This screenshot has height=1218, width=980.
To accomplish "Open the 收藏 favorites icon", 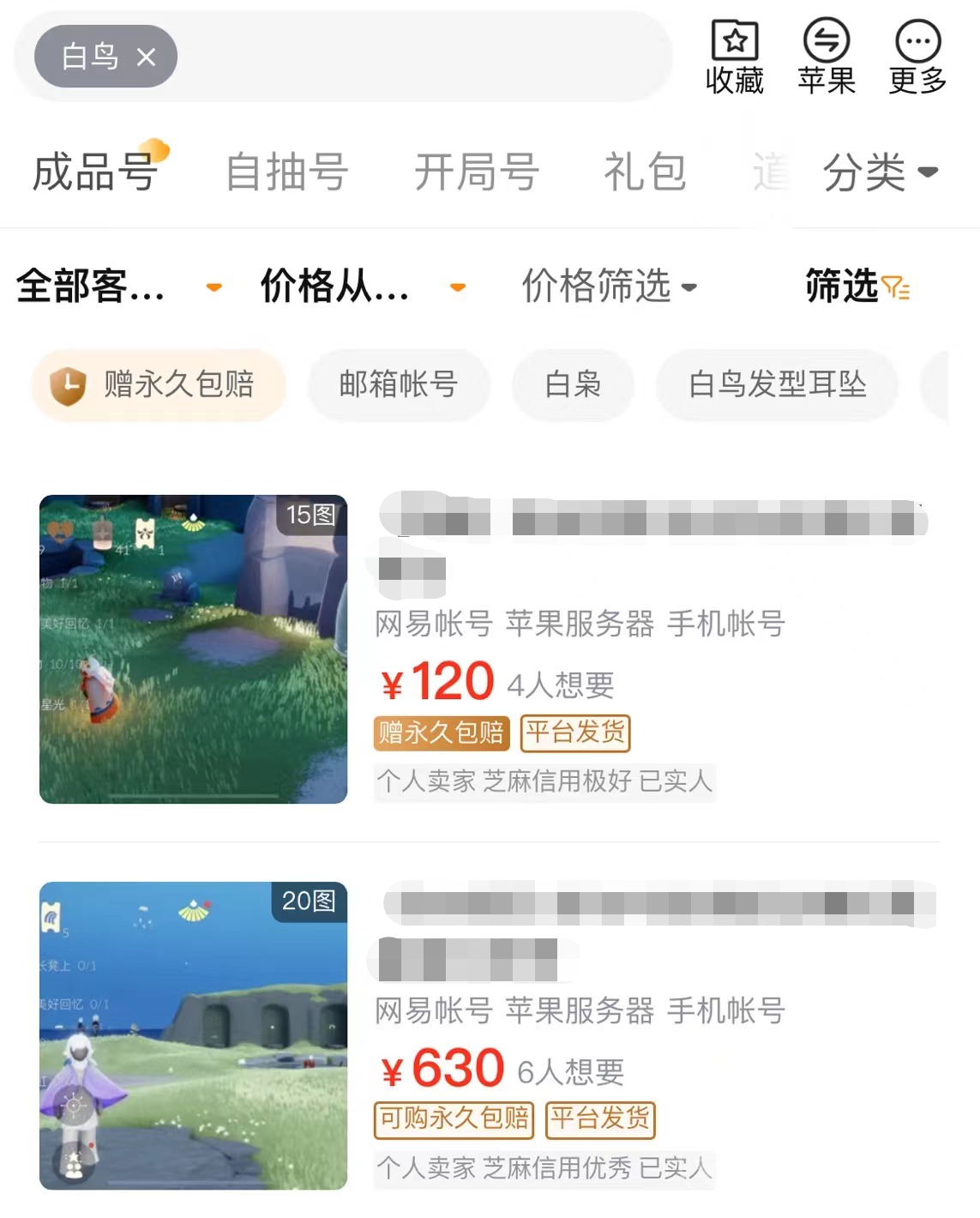I will tap(735, 57).
